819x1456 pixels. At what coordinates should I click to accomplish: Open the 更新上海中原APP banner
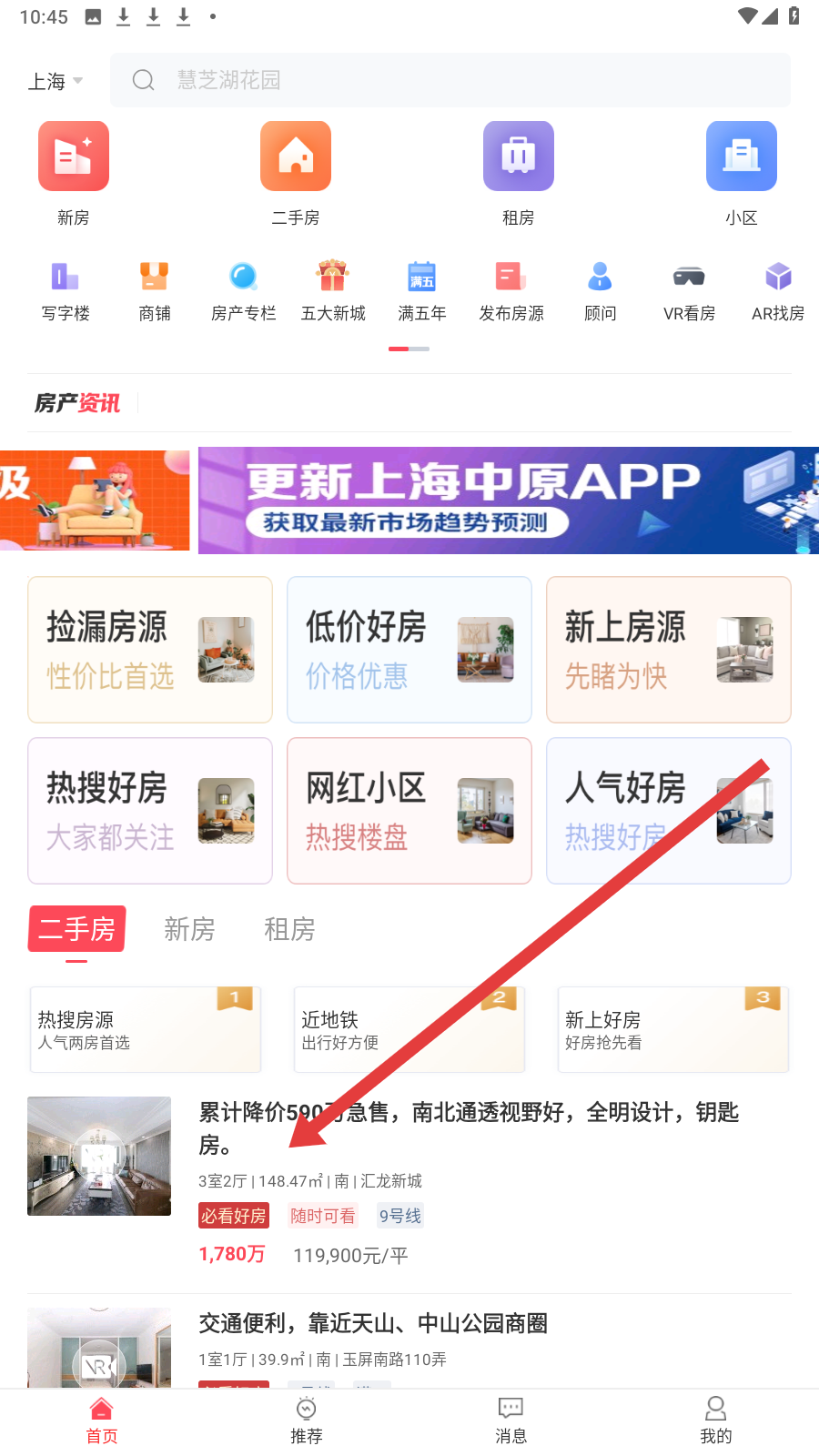click(x=509, y=500)
